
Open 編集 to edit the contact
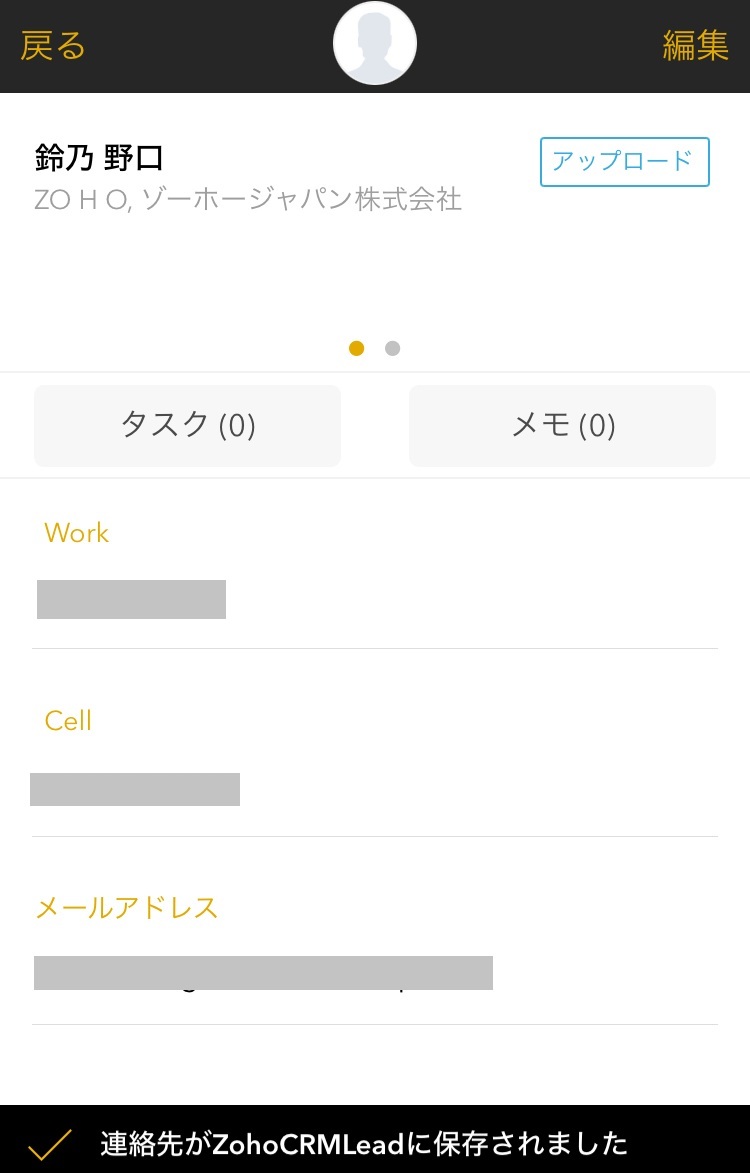click(x=695, y=46)
